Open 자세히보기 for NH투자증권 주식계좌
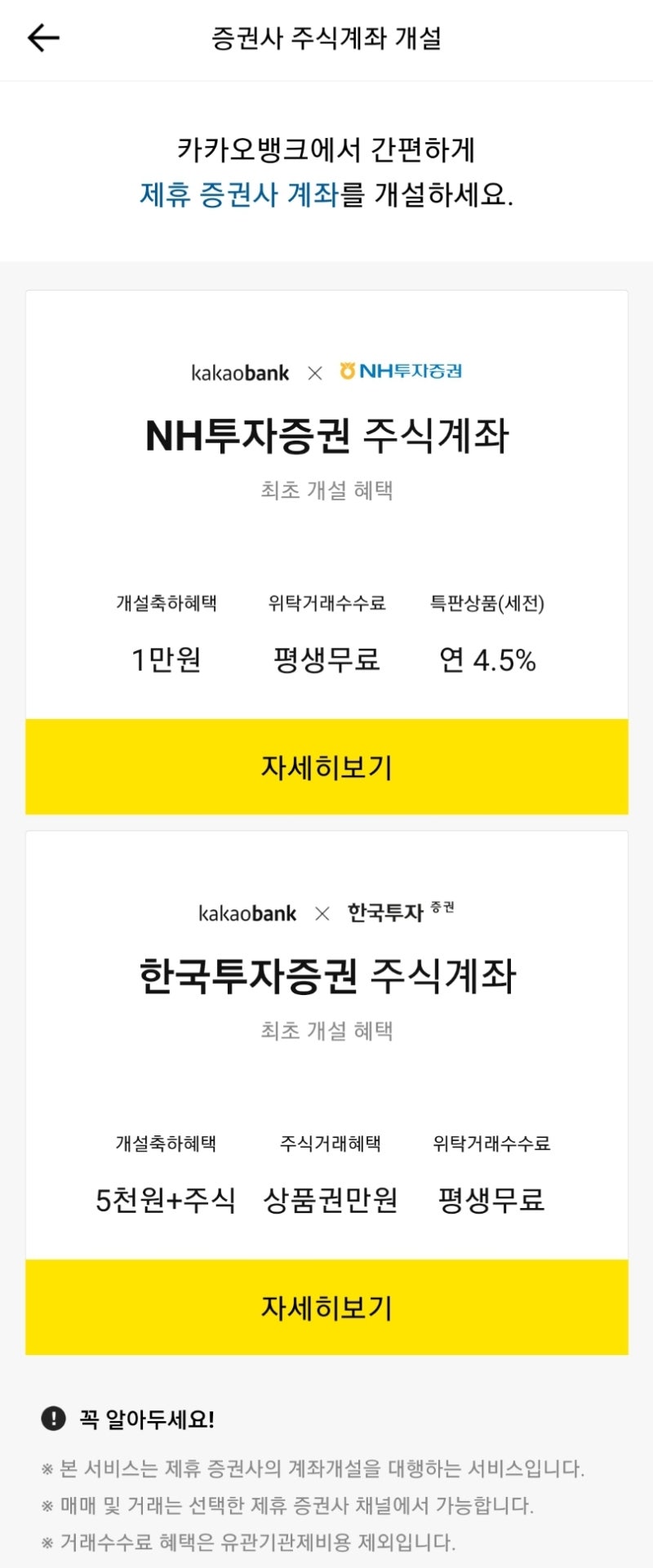 pyautogui.click(x=326, y=766)
